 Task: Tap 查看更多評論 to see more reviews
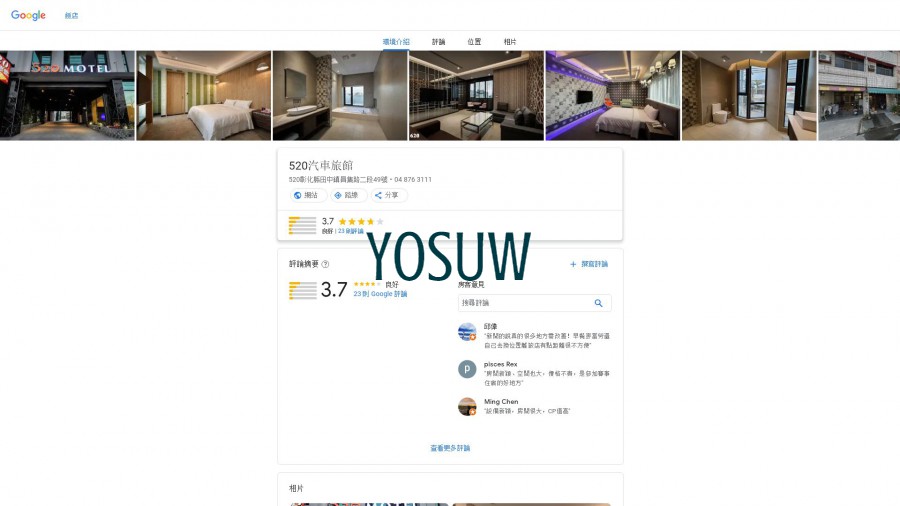coord(450,448)
